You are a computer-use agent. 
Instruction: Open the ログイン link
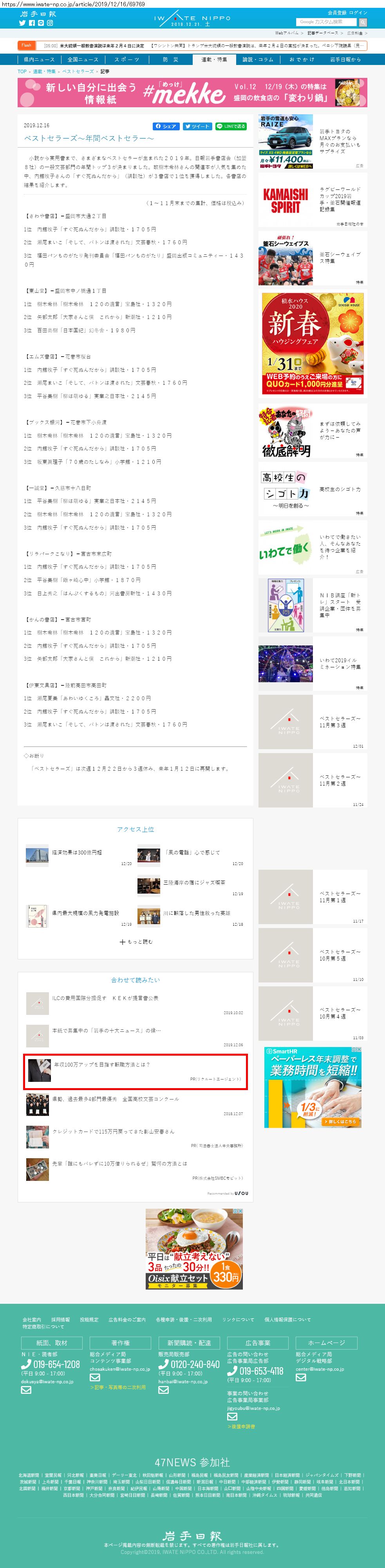point(358,13)
